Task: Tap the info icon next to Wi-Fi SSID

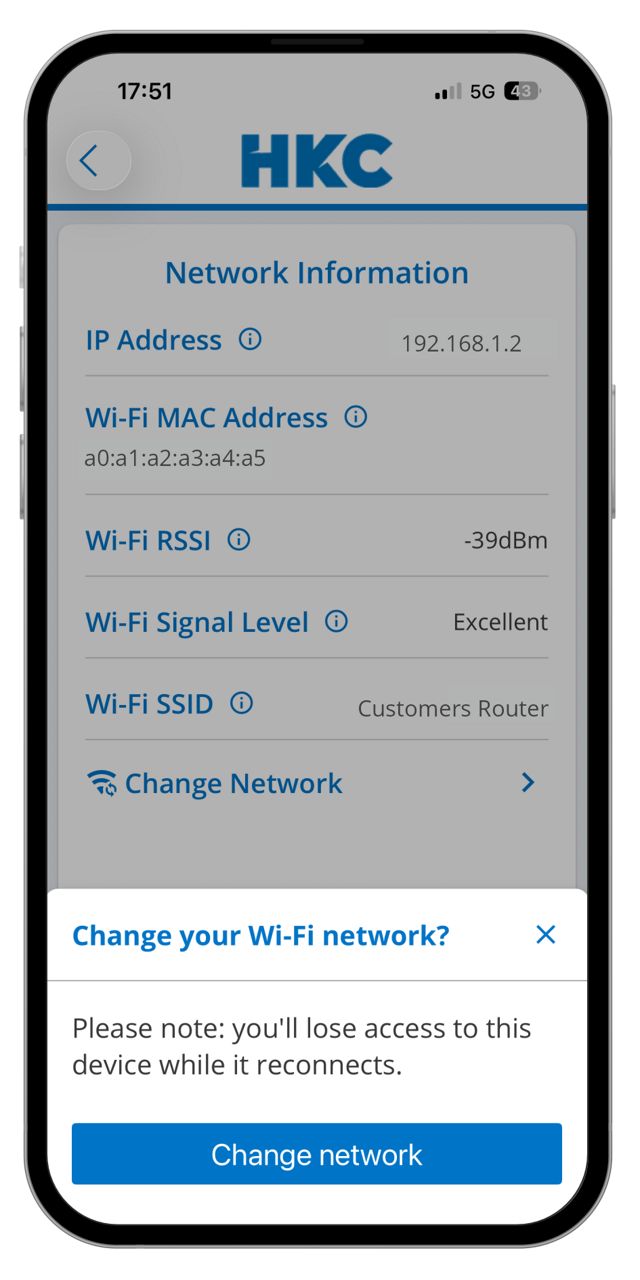Action: [241, 703]
